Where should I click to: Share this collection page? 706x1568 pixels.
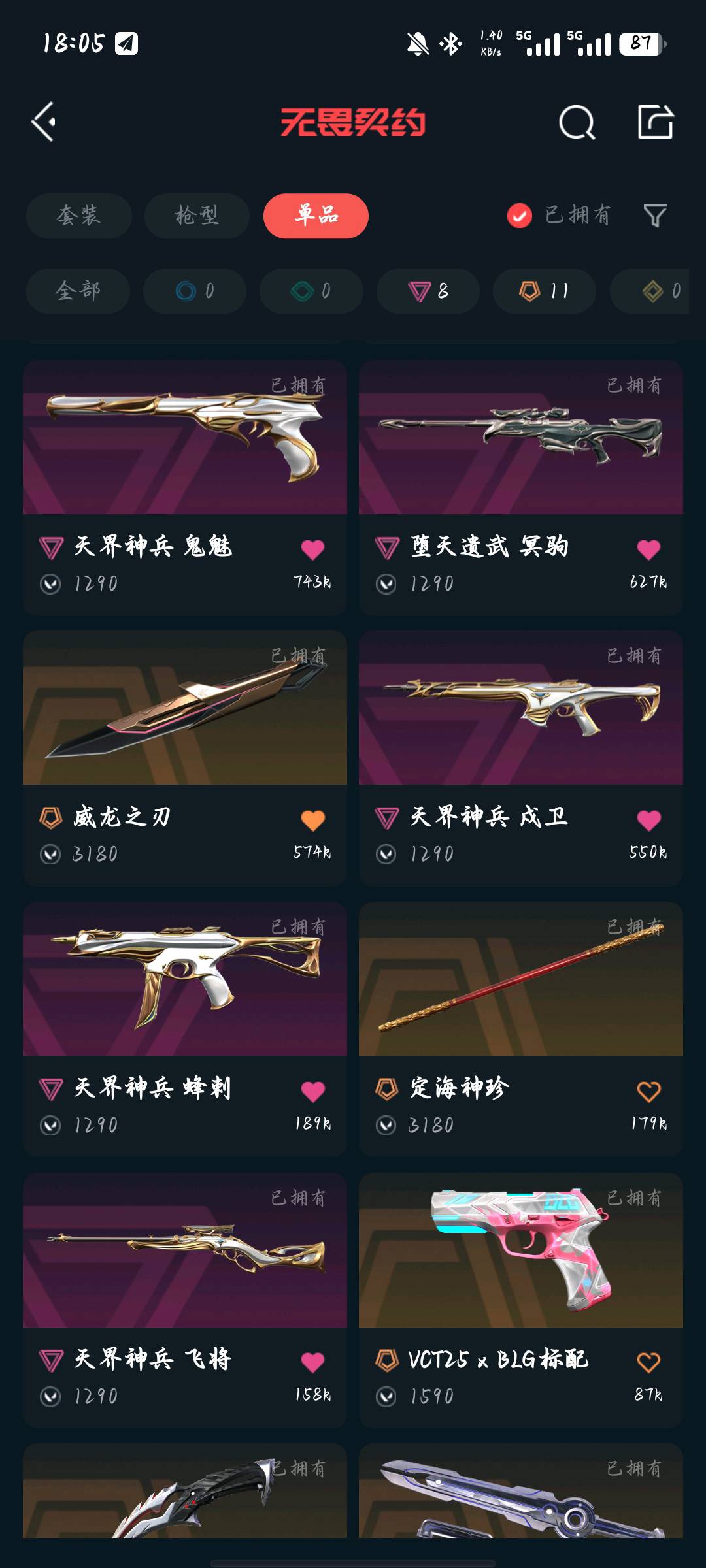655,122
